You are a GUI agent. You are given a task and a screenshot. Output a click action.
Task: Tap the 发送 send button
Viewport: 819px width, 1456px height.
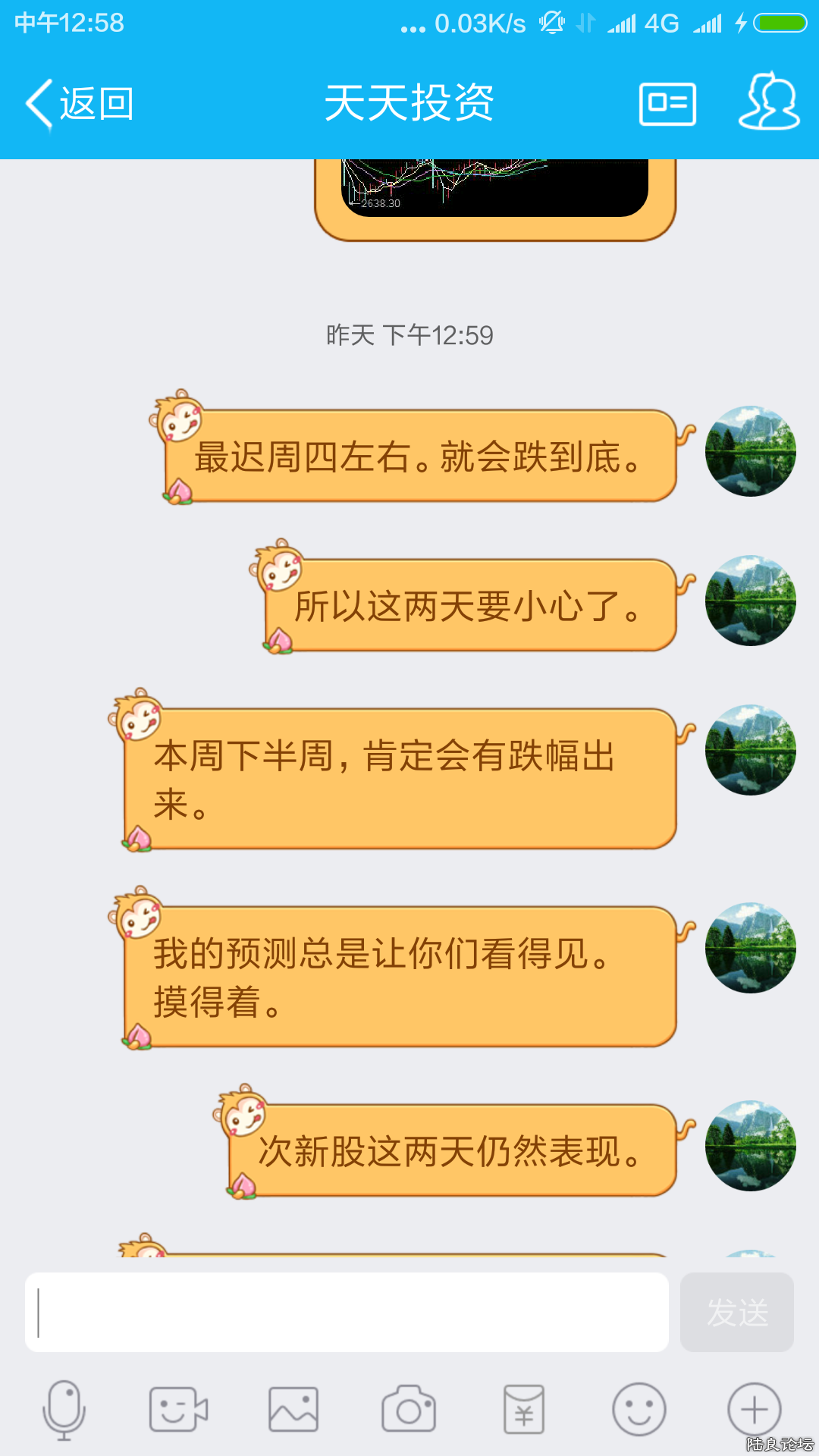click(737, 1312)
